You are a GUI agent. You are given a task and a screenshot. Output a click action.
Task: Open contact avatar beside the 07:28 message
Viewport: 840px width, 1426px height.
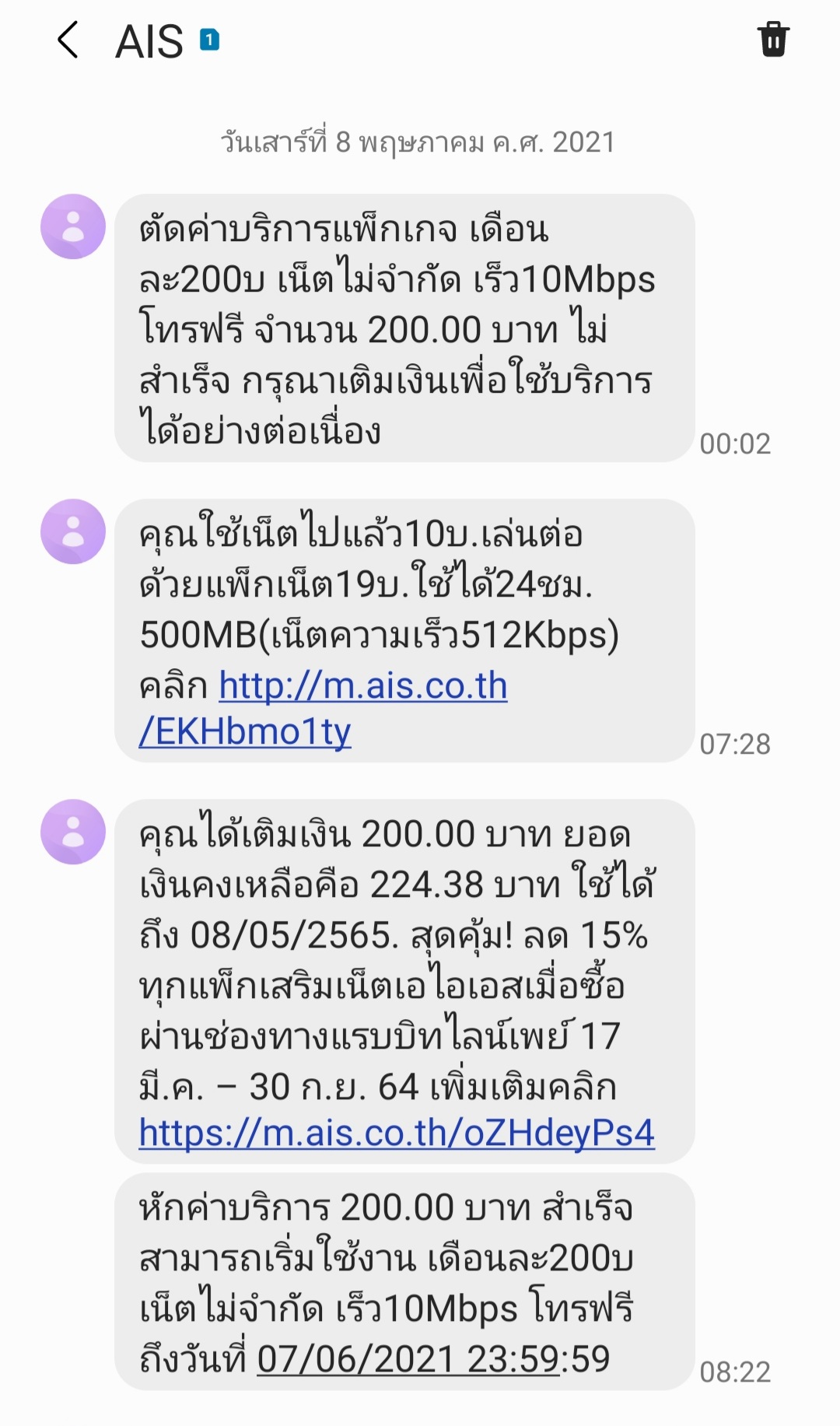tap(73, 531)
